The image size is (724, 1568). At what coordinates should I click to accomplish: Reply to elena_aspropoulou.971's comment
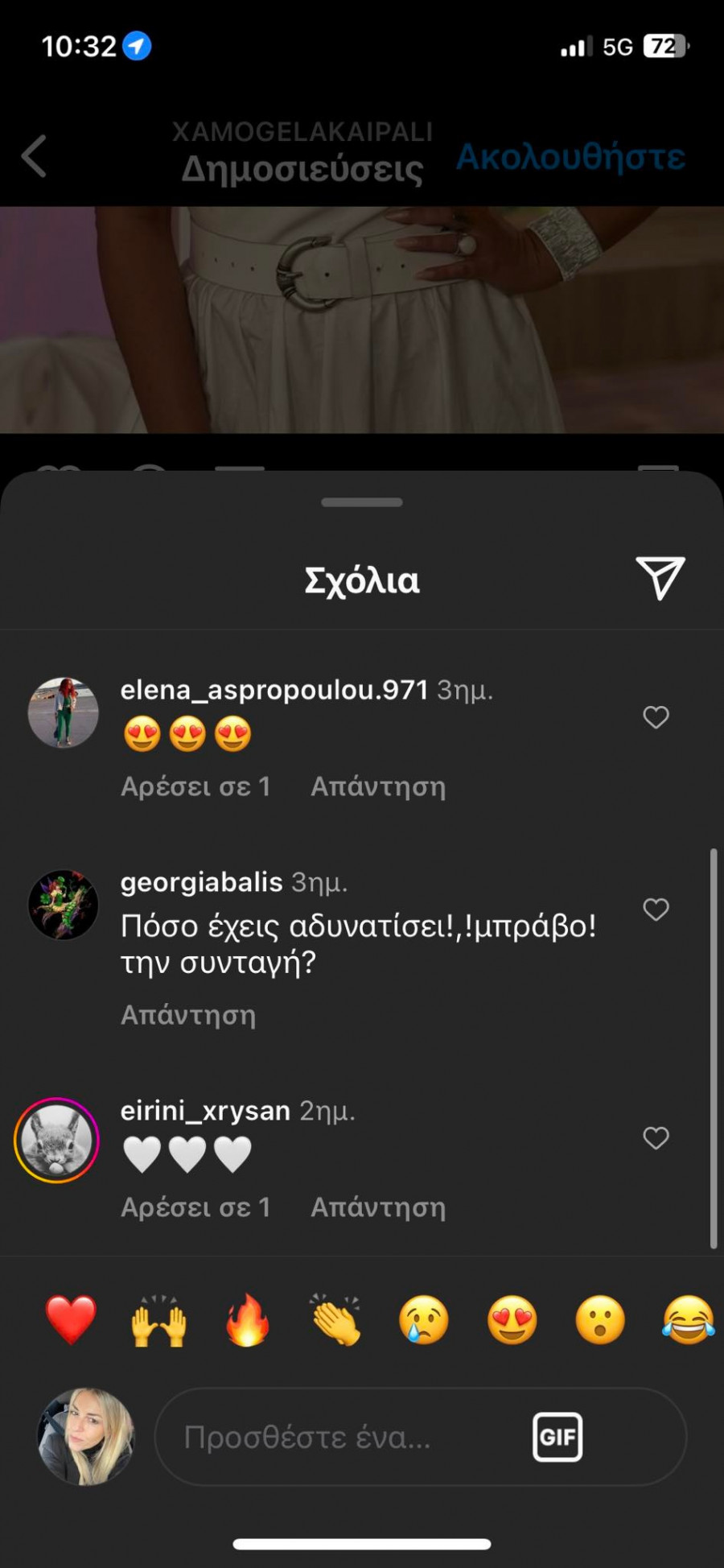[x=378, y=786]
